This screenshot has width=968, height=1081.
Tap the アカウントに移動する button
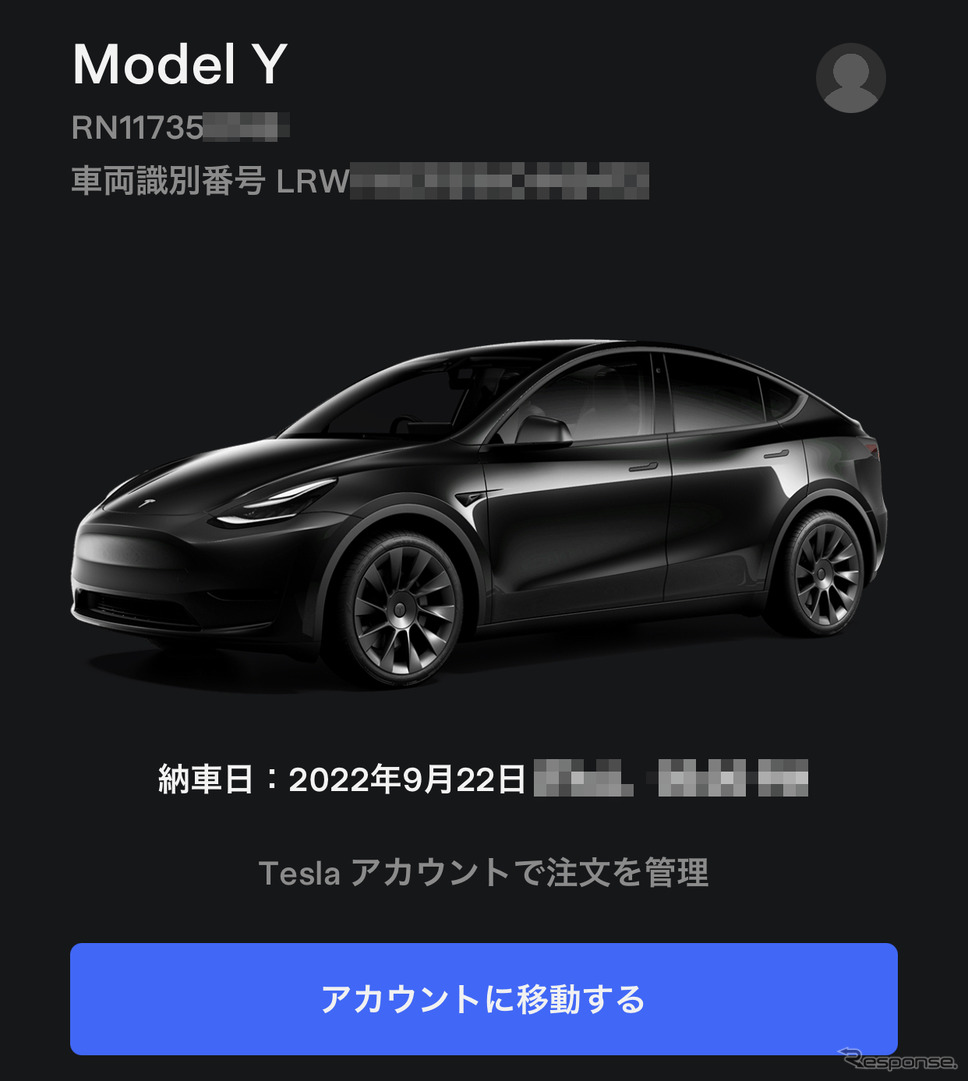[483, 998]
